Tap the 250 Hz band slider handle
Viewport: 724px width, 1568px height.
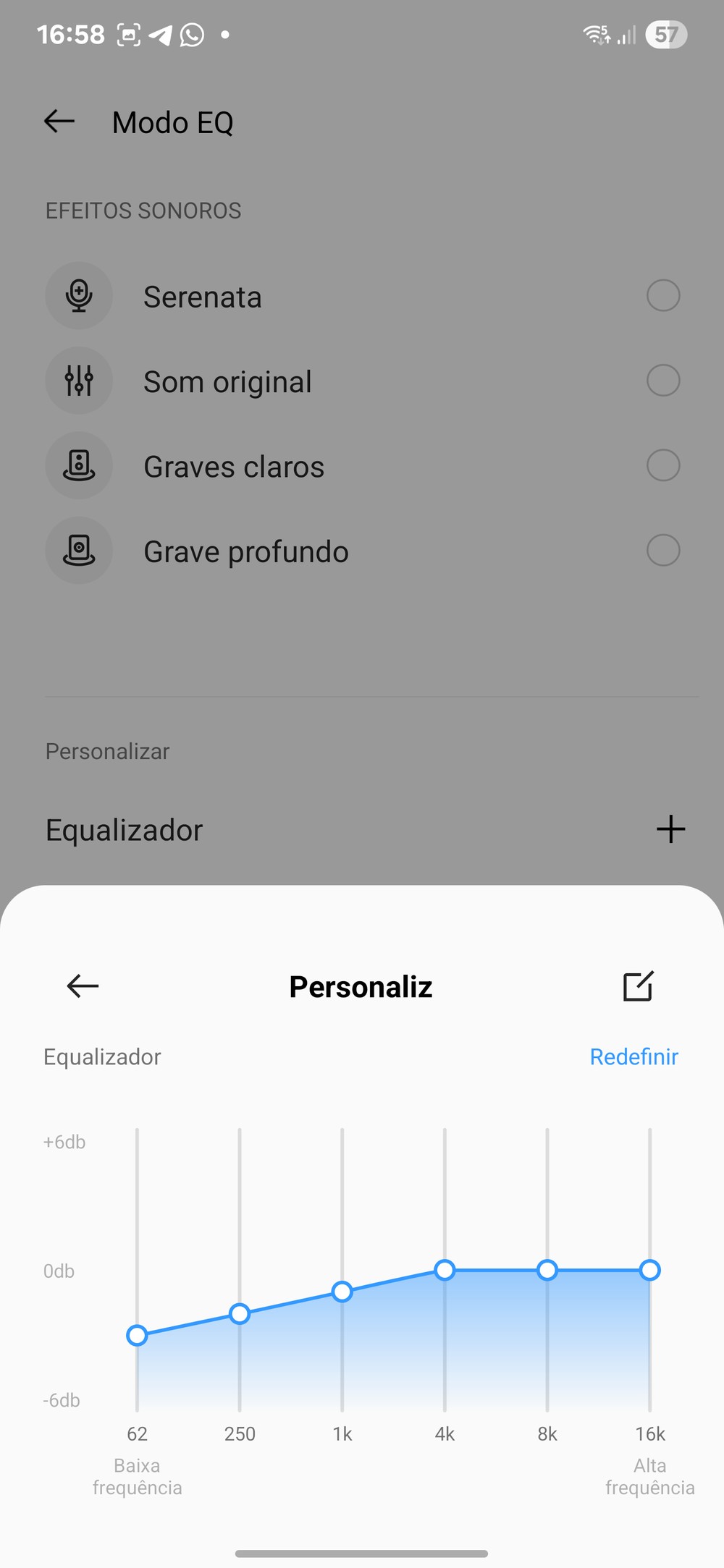[x=240, y=1313]
